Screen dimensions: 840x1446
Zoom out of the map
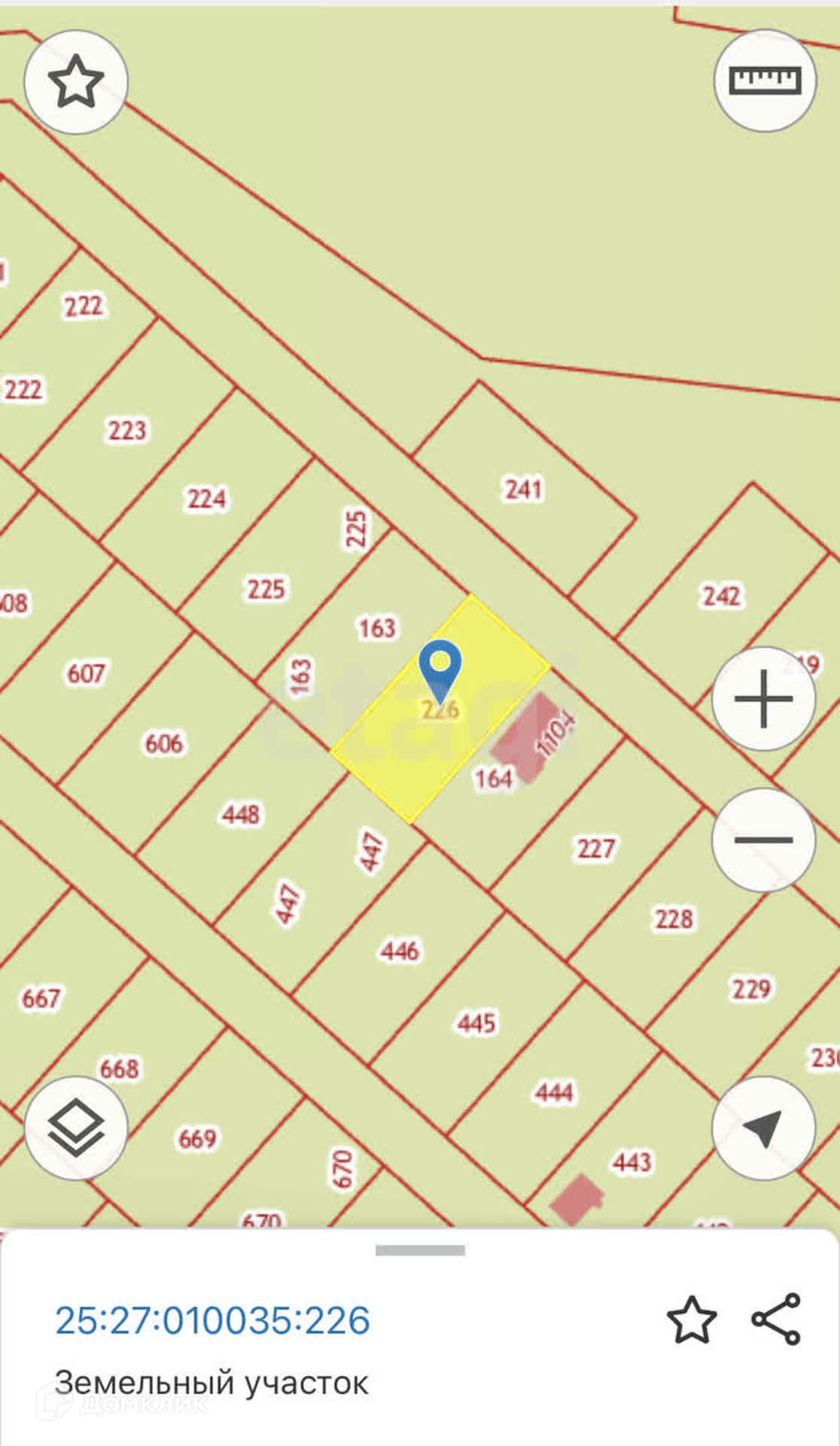[x=764, y=840]
